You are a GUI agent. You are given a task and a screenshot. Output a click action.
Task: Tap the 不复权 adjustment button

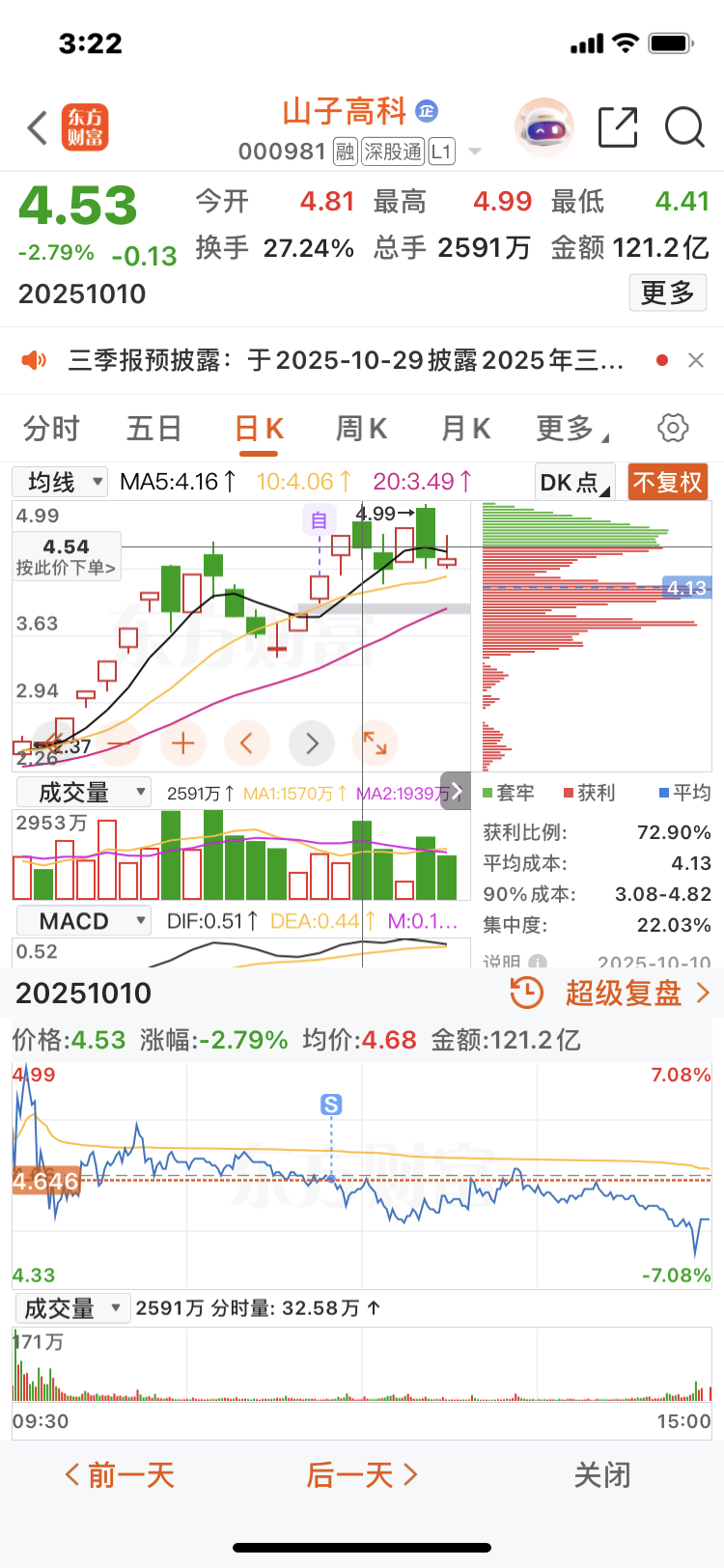coord(667,482)
